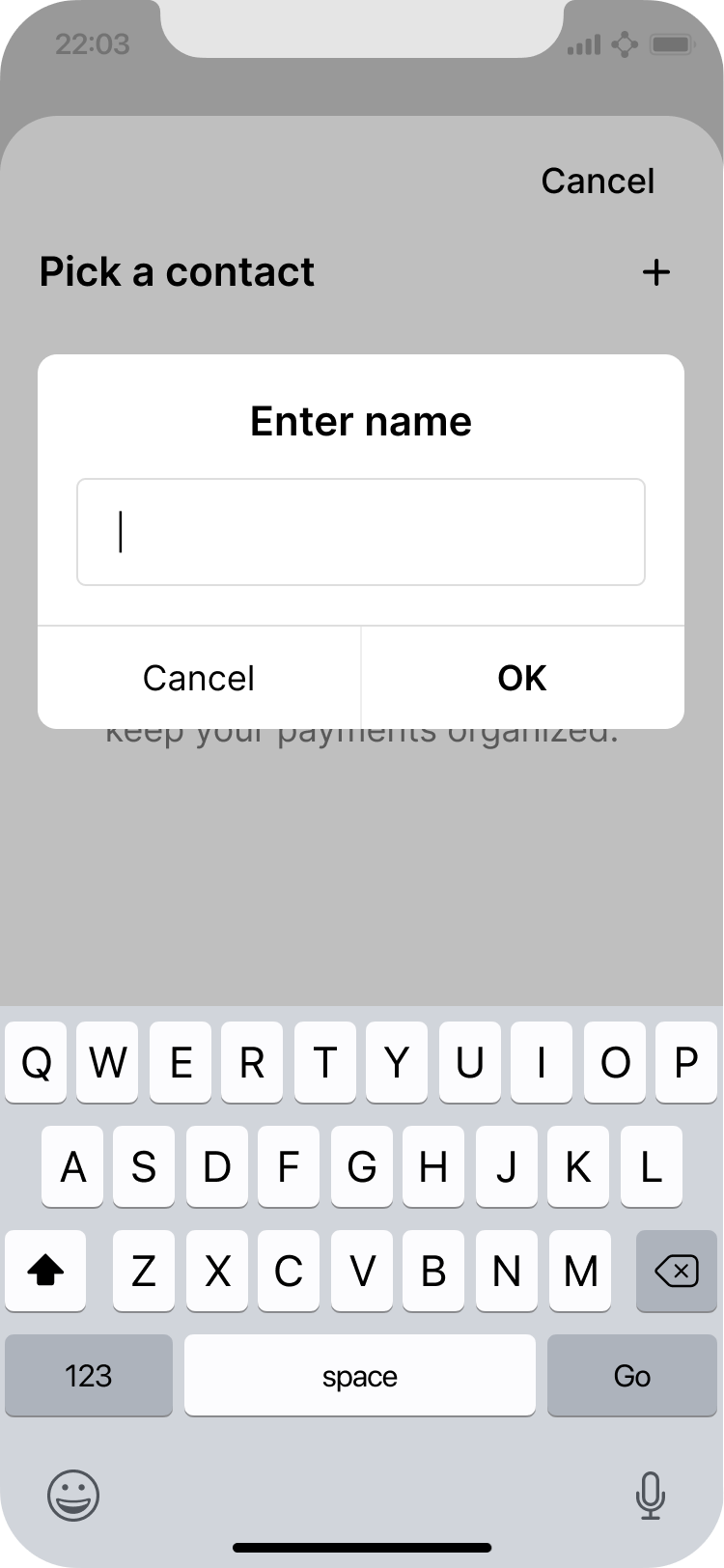Toggle the shift key
This screenshot has width=724, height=1568.
45,1272
